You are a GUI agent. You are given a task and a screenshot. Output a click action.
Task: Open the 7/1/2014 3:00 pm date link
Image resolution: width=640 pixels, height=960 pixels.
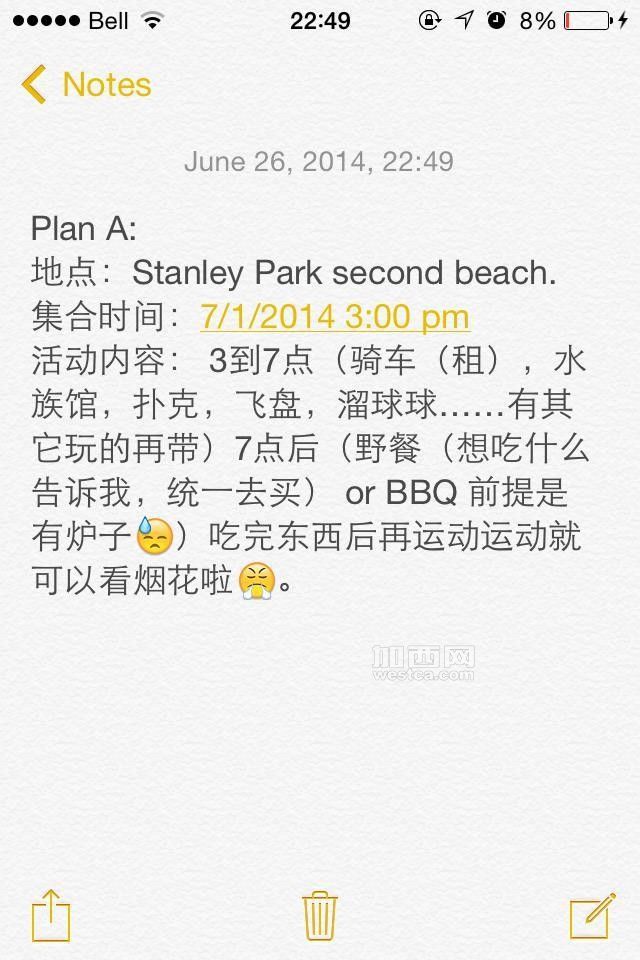[x=335, y=317]
